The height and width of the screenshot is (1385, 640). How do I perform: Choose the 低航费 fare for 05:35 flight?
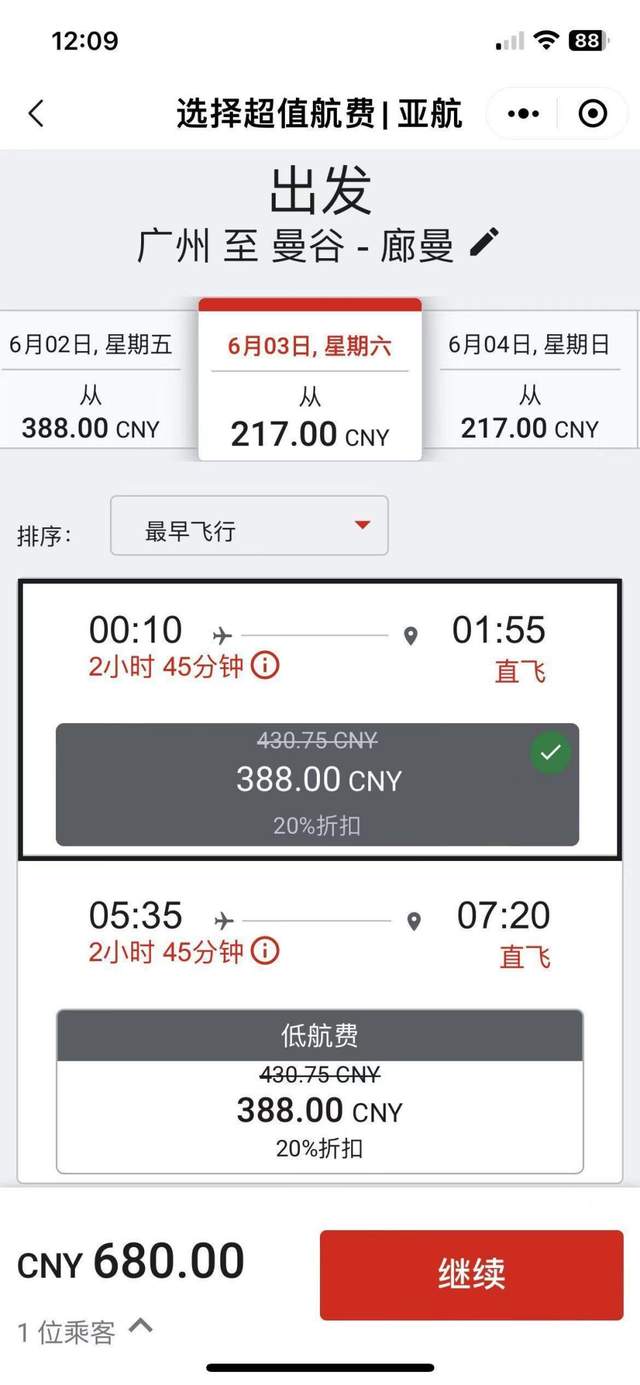(319, 1090)
